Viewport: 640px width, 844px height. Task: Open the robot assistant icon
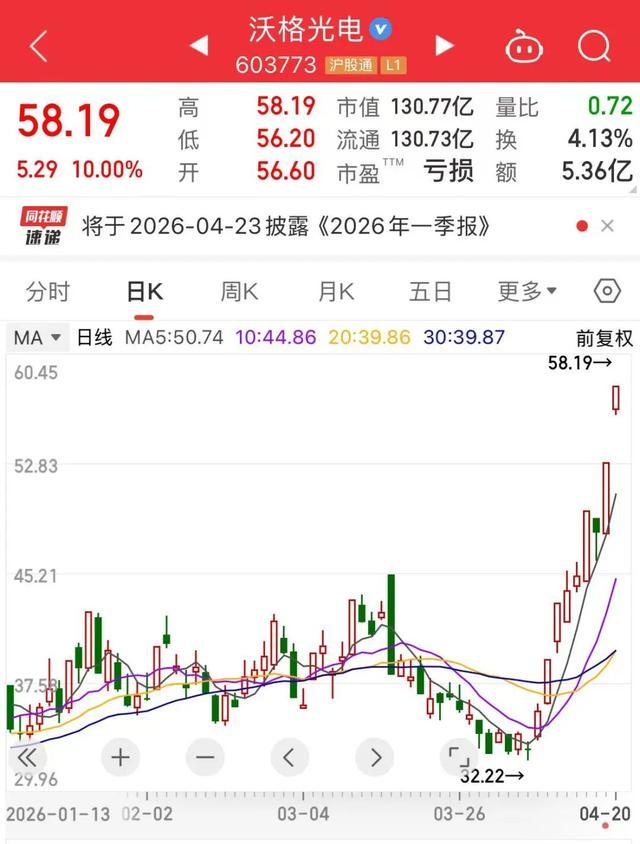pyautogui.click(x=523, y=46)
